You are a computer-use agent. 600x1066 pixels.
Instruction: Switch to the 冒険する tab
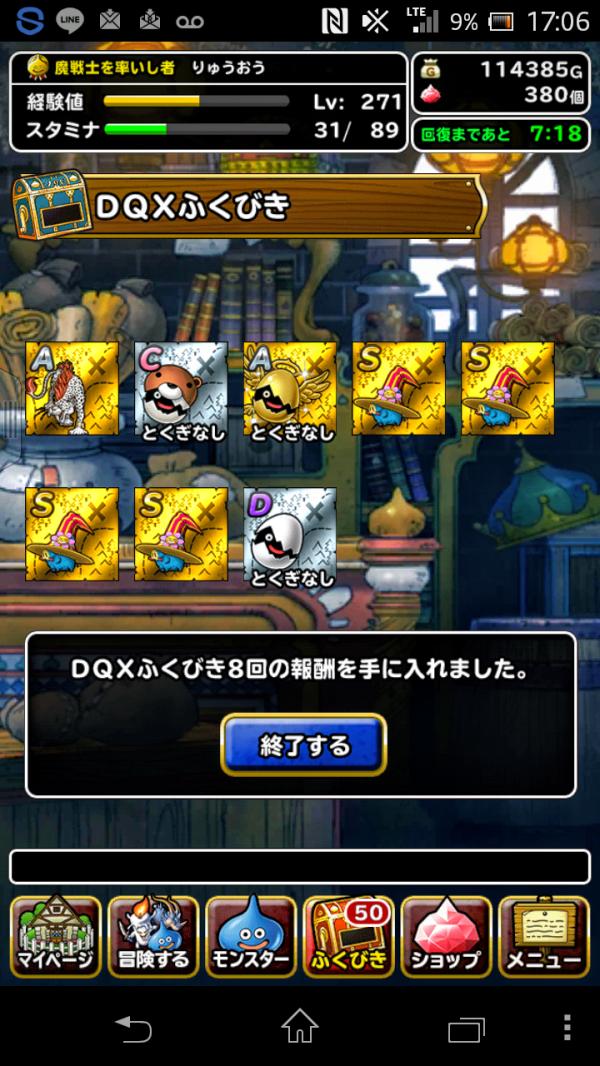[x=153, y=936]
